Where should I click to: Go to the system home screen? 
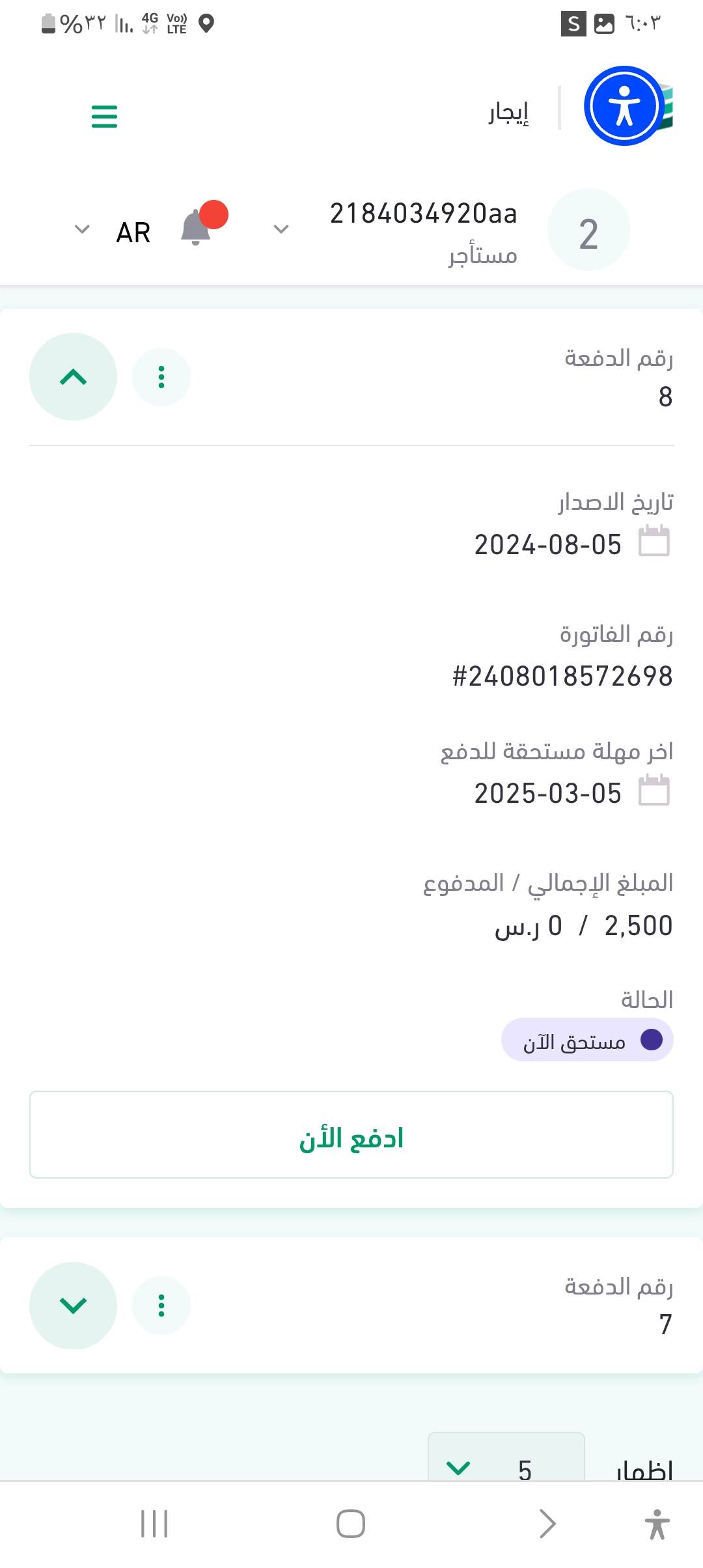point(351,1524)
